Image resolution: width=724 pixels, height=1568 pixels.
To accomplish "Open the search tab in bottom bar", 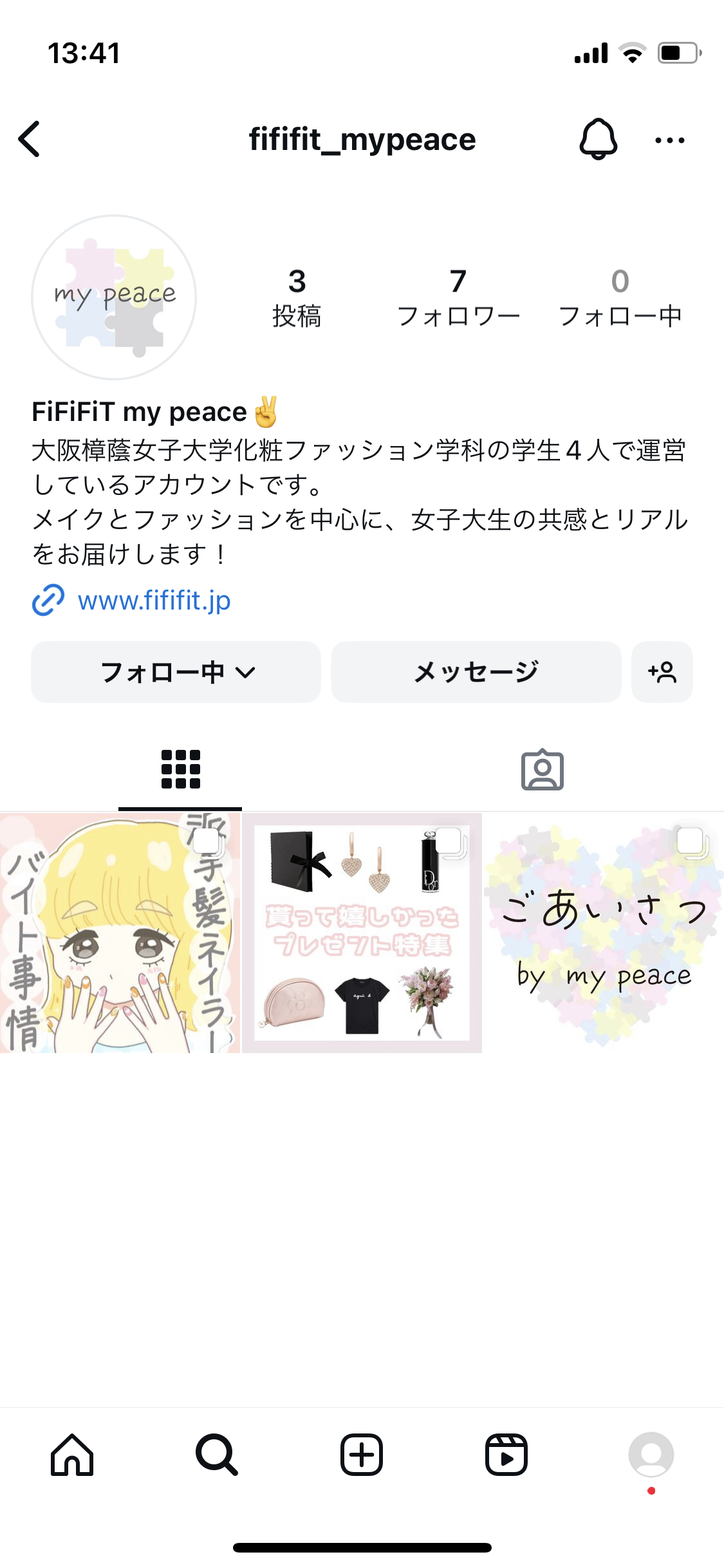I will [x=217, y=1455].
